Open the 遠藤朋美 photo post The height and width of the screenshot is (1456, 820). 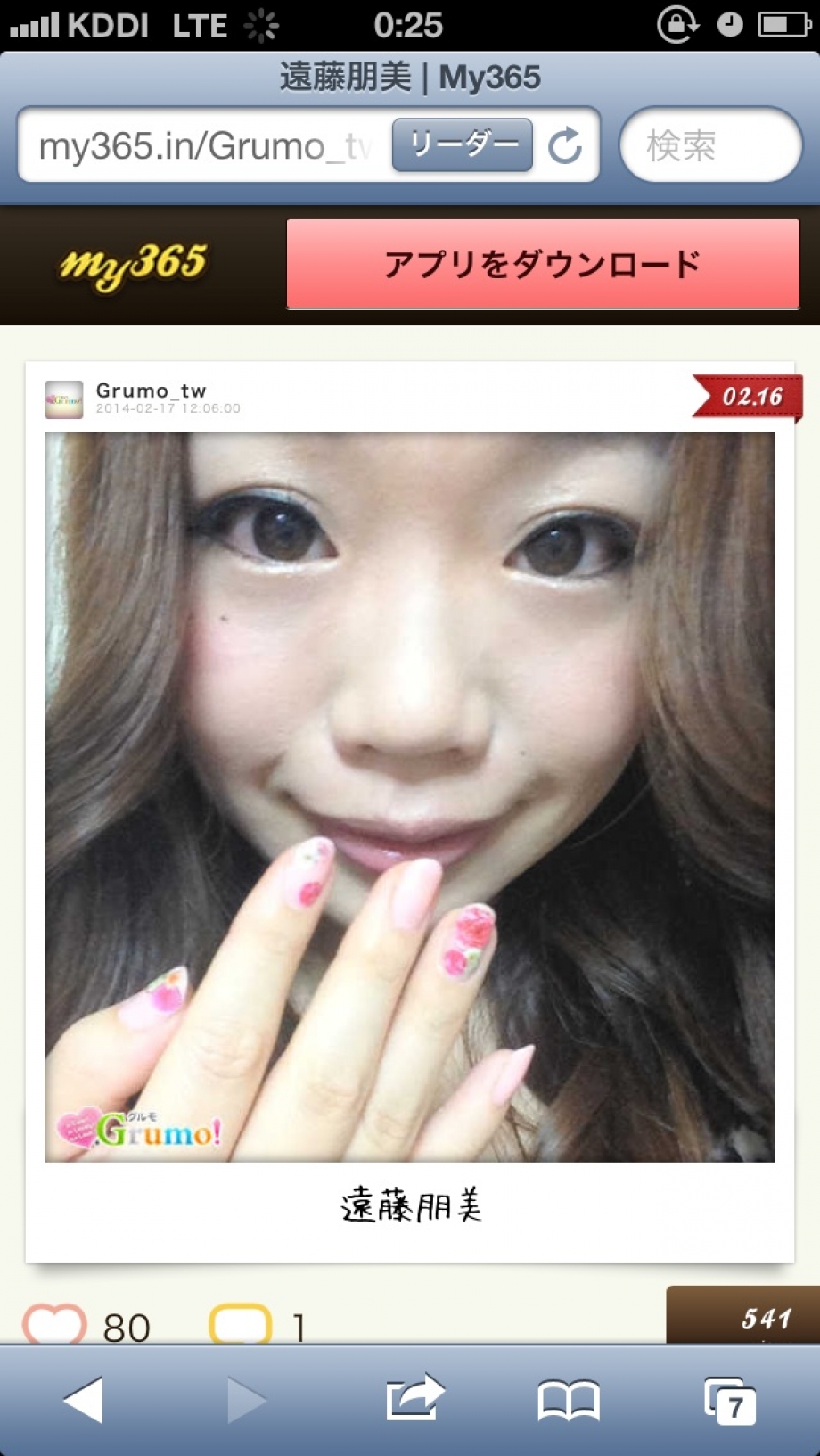pos(409,796)
